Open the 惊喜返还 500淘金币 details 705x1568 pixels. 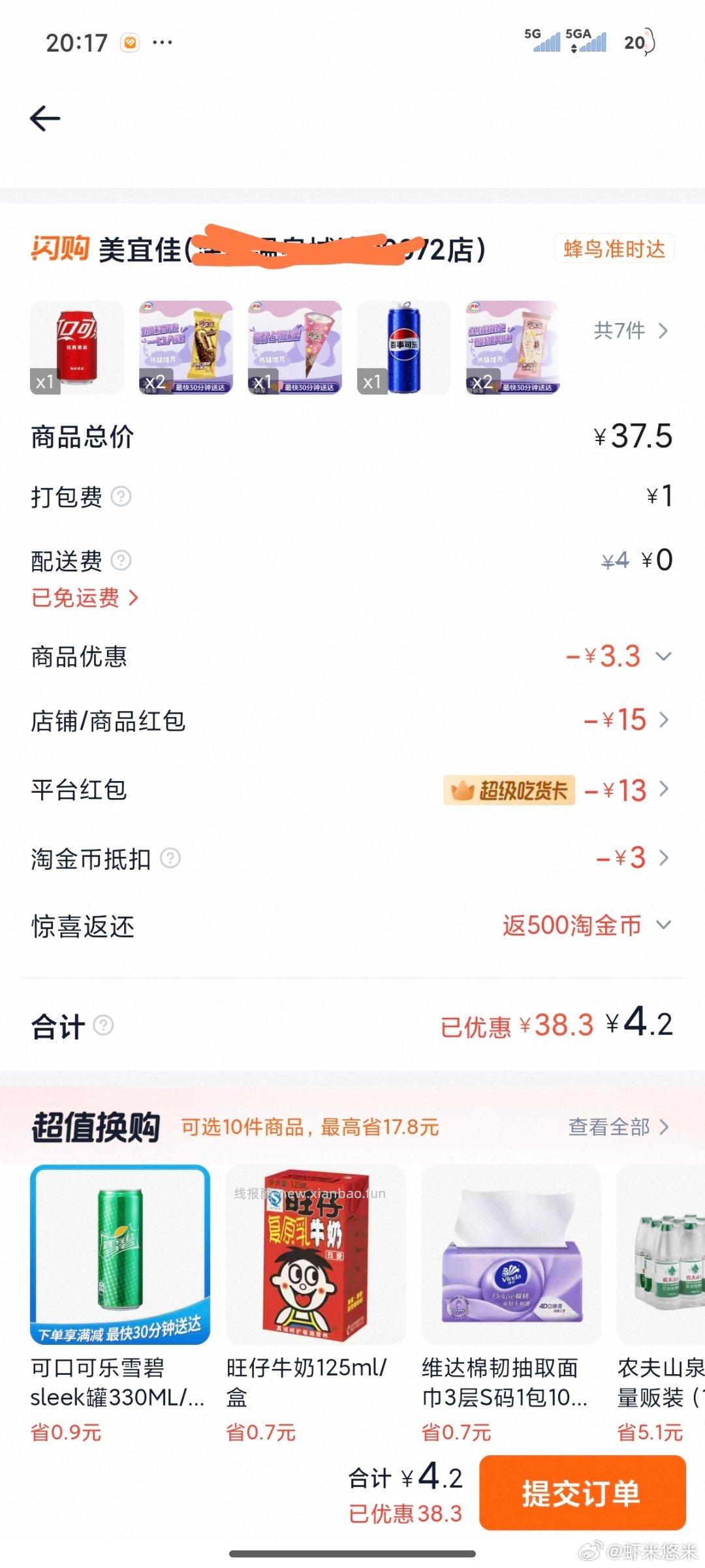click(663, 925)
